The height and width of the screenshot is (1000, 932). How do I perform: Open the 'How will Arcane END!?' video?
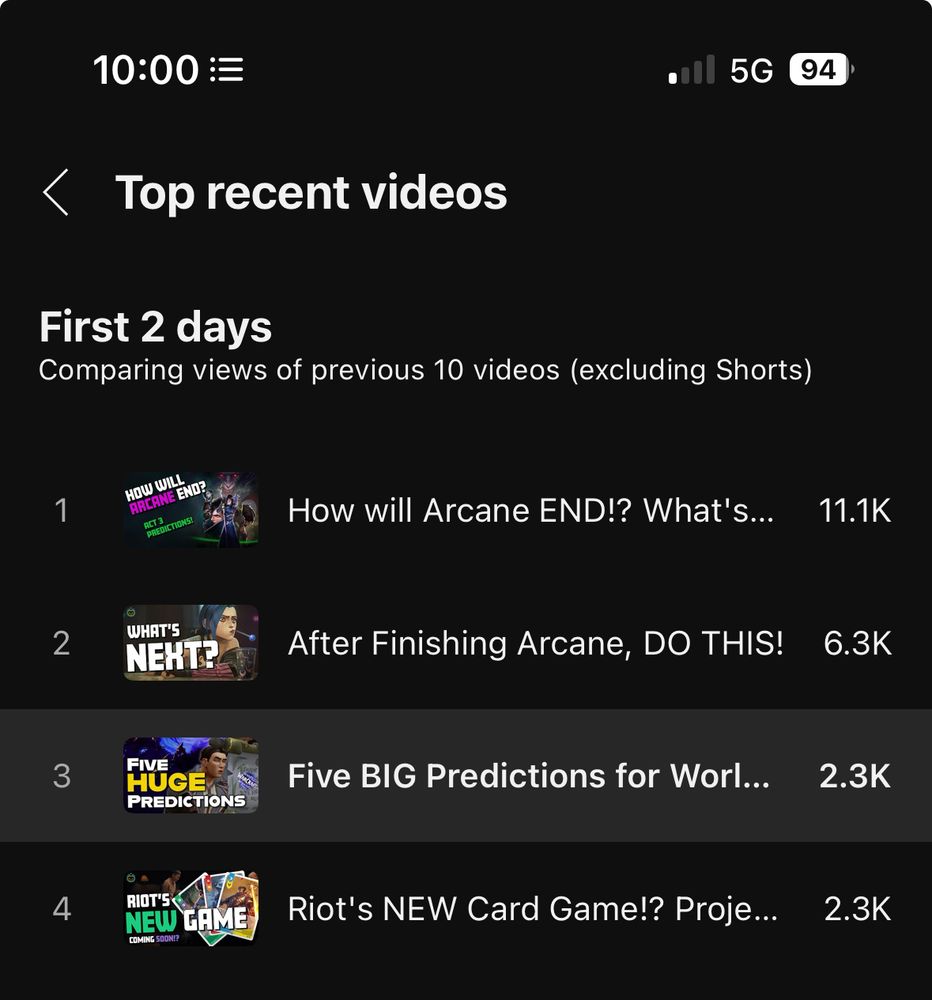click(530, 510)
